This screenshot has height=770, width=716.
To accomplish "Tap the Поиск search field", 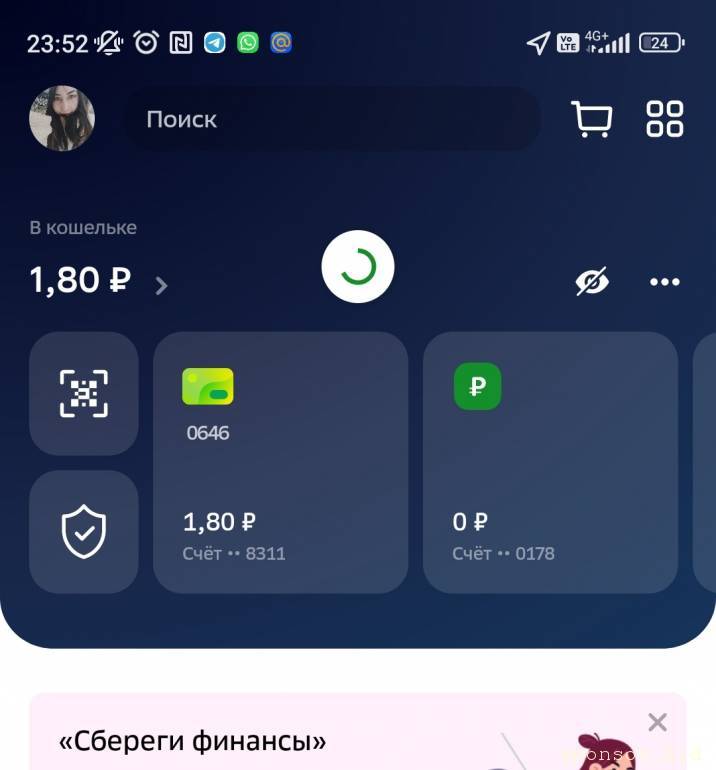I will pyautogui.click(x=330, y=119).
